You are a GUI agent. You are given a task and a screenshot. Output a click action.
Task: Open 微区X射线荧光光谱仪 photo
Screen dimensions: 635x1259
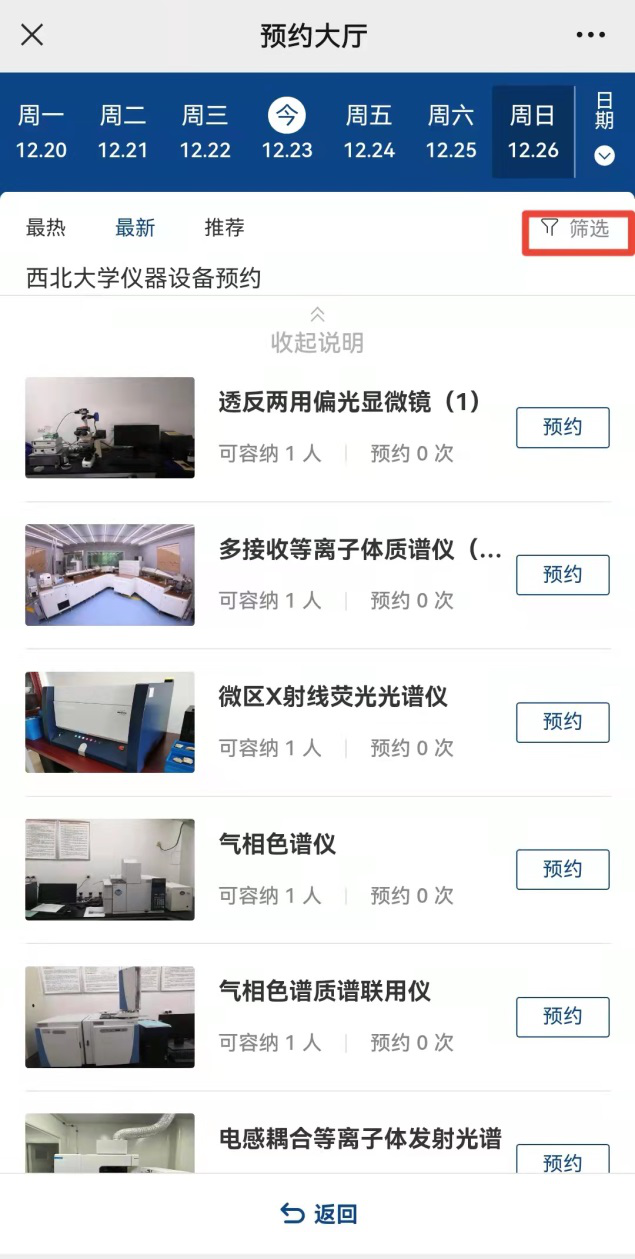[x=110, y=722]
